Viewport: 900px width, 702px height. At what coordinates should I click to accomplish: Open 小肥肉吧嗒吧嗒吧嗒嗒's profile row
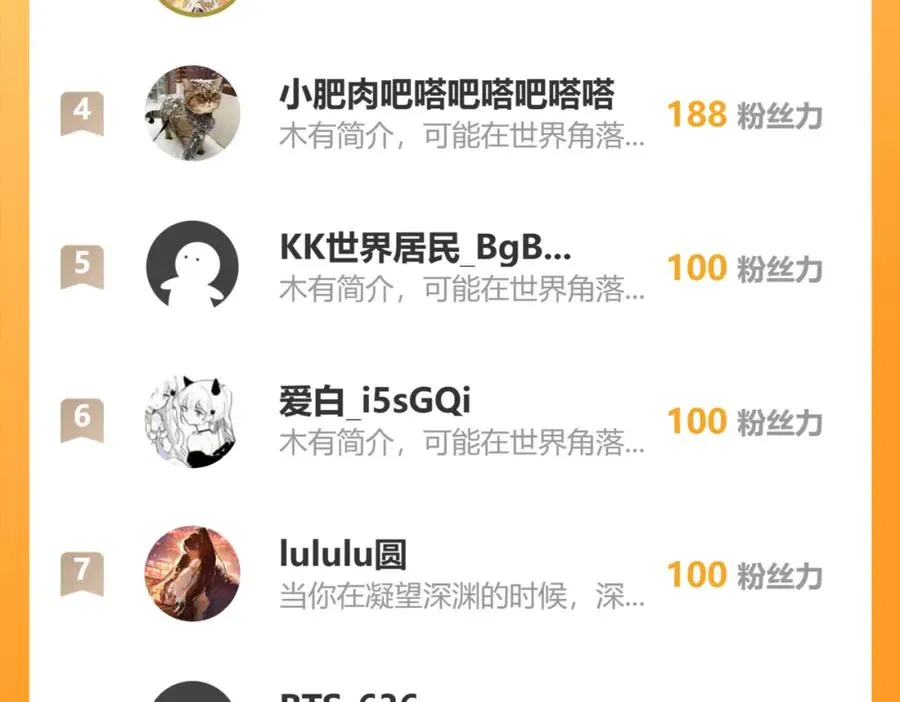click(446, 114)
